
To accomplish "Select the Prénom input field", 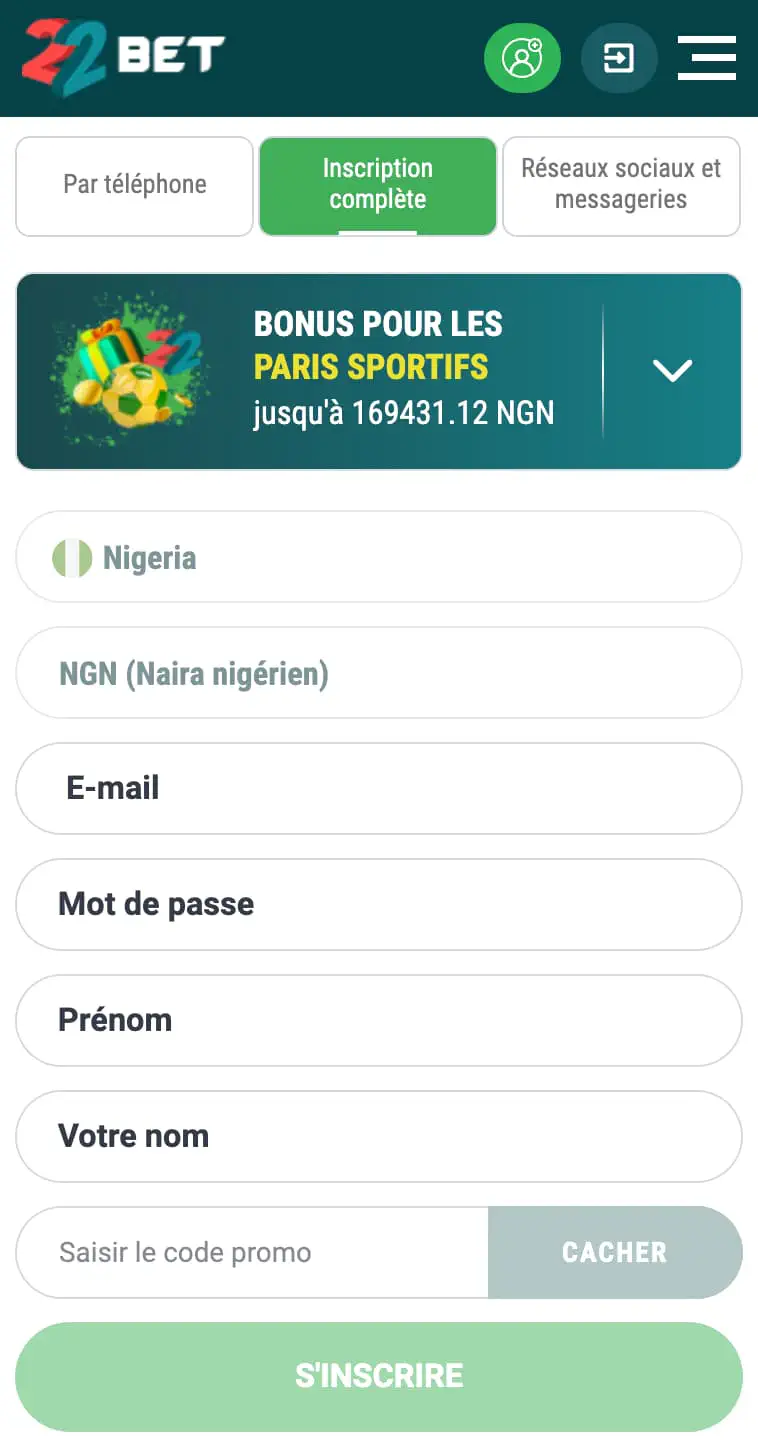I will pyautogui.click(x=379, y=1020).
